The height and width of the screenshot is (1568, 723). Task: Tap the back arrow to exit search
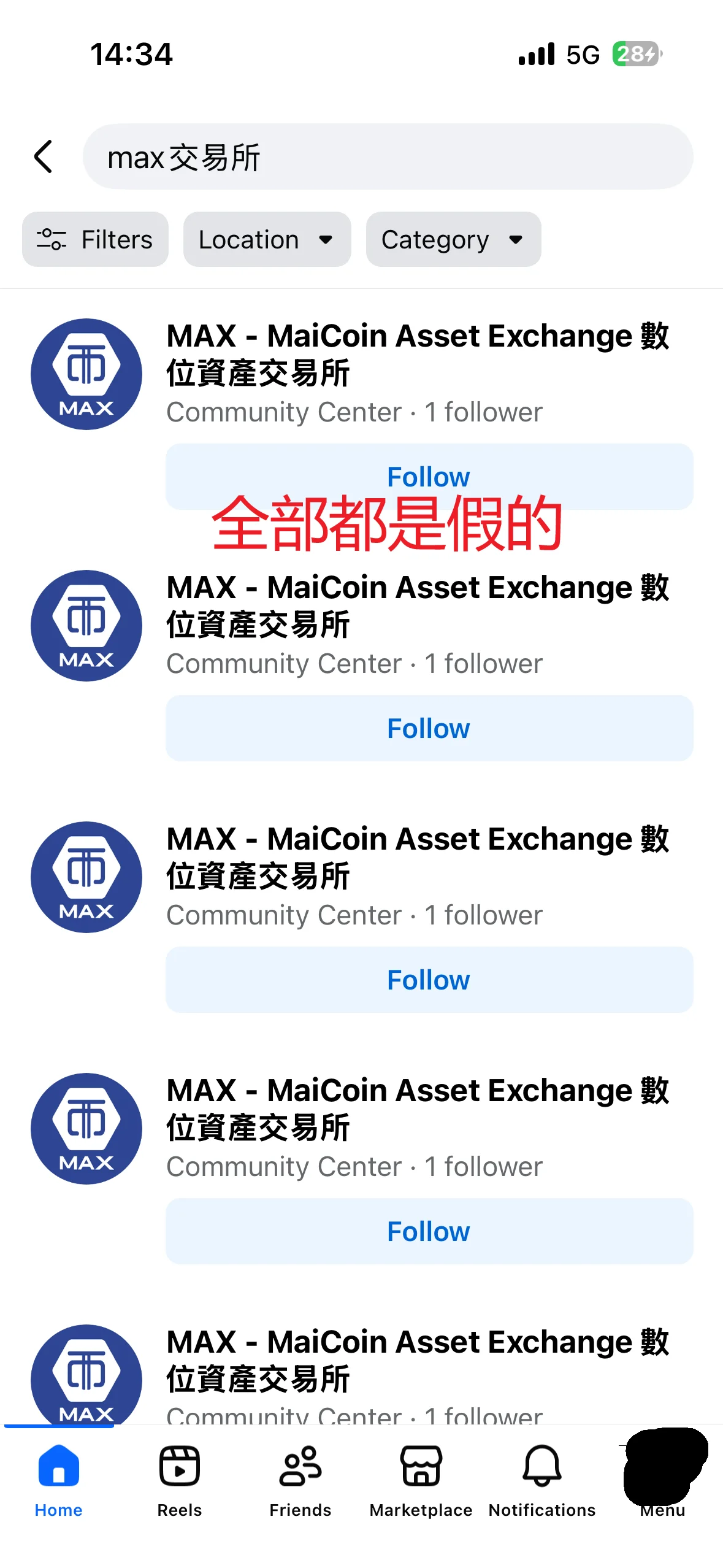coord(42,156)
